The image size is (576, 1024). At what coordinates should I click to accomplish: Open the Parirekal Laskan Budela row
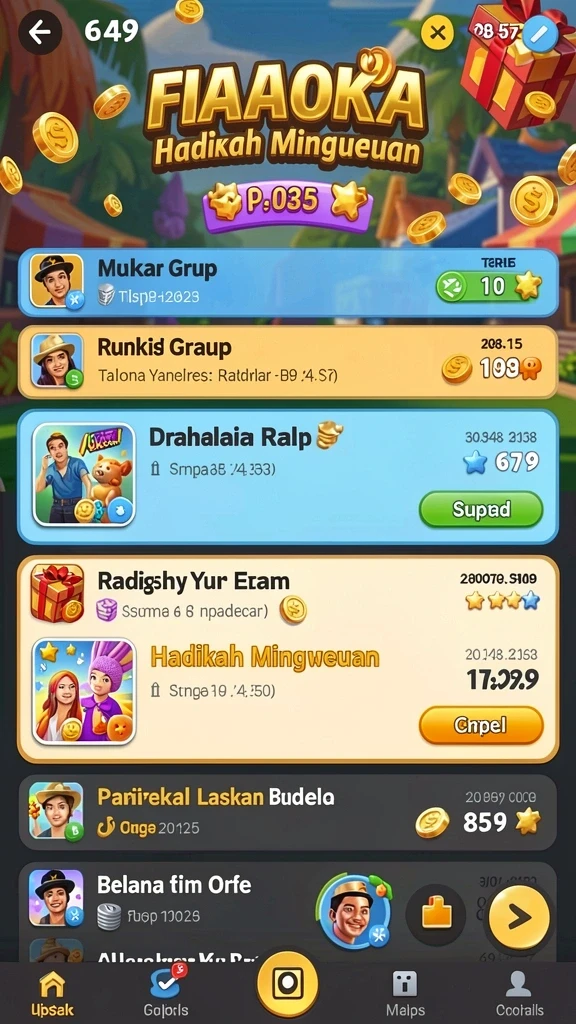288,812
